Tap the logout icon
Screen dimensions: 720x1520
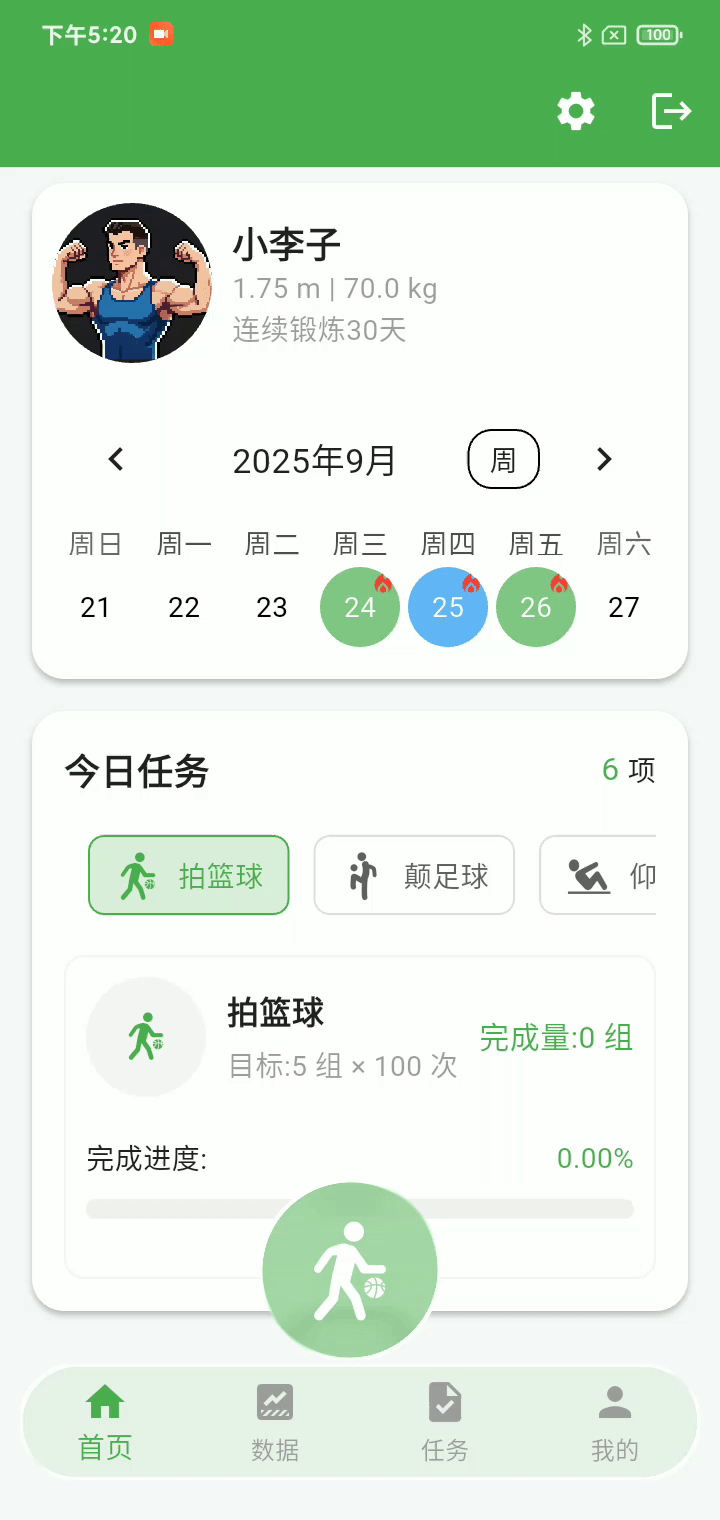pos(671,111)
